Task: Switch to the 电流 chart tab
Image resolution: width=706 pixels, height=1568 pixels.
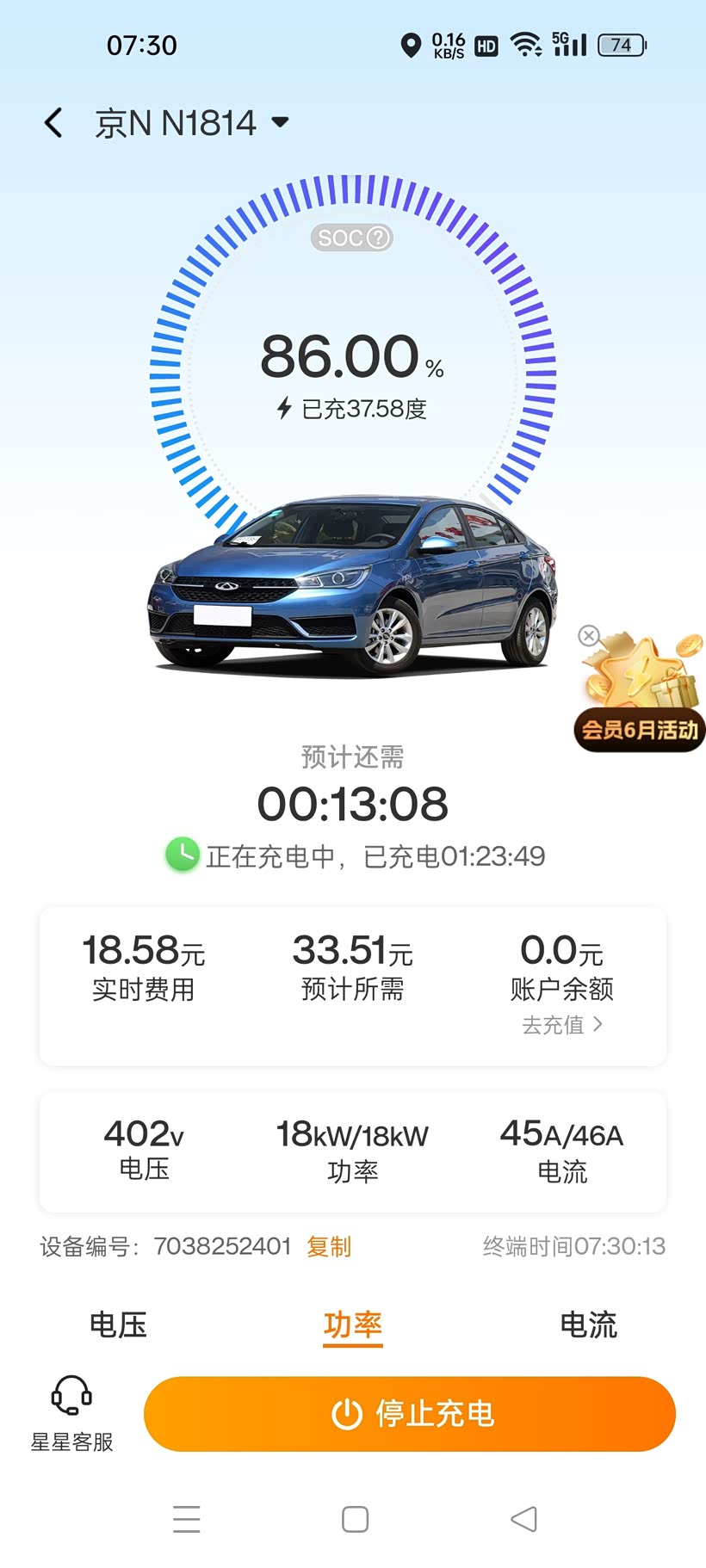Action: coord(588,1324)
